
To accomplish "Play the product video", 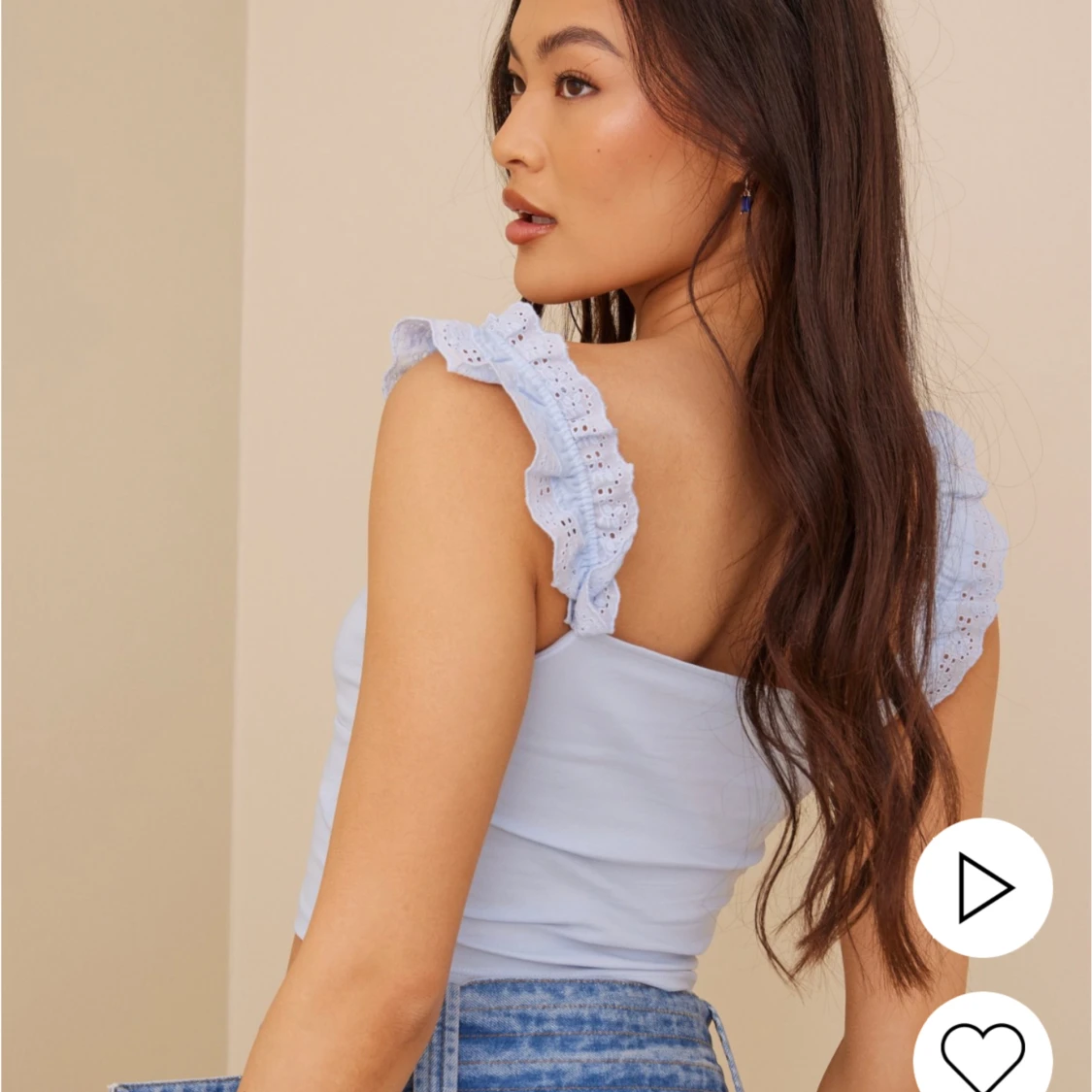I will coord(982,887).
